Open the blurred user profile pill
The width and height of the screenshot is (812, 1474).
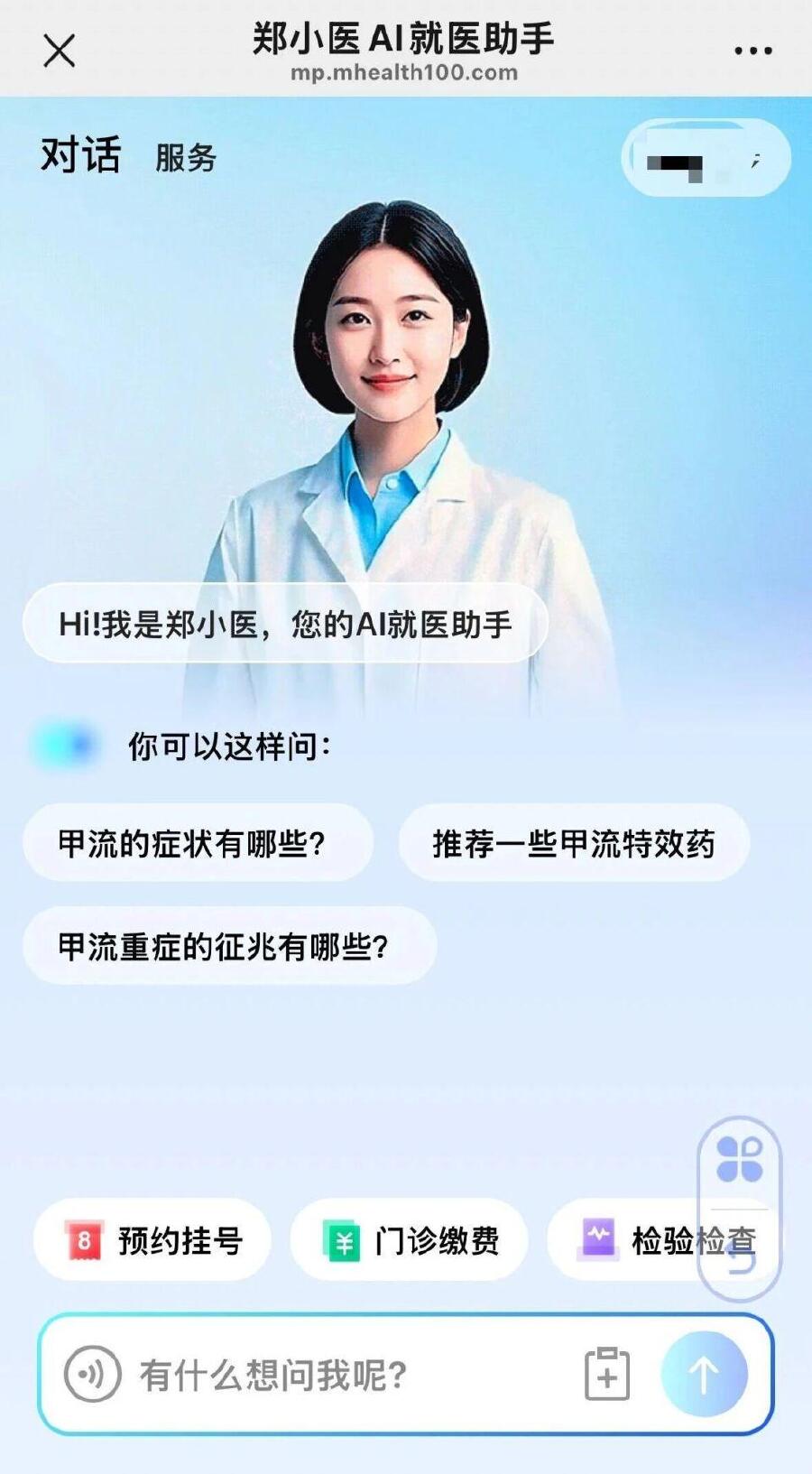[x=706, y=159]
